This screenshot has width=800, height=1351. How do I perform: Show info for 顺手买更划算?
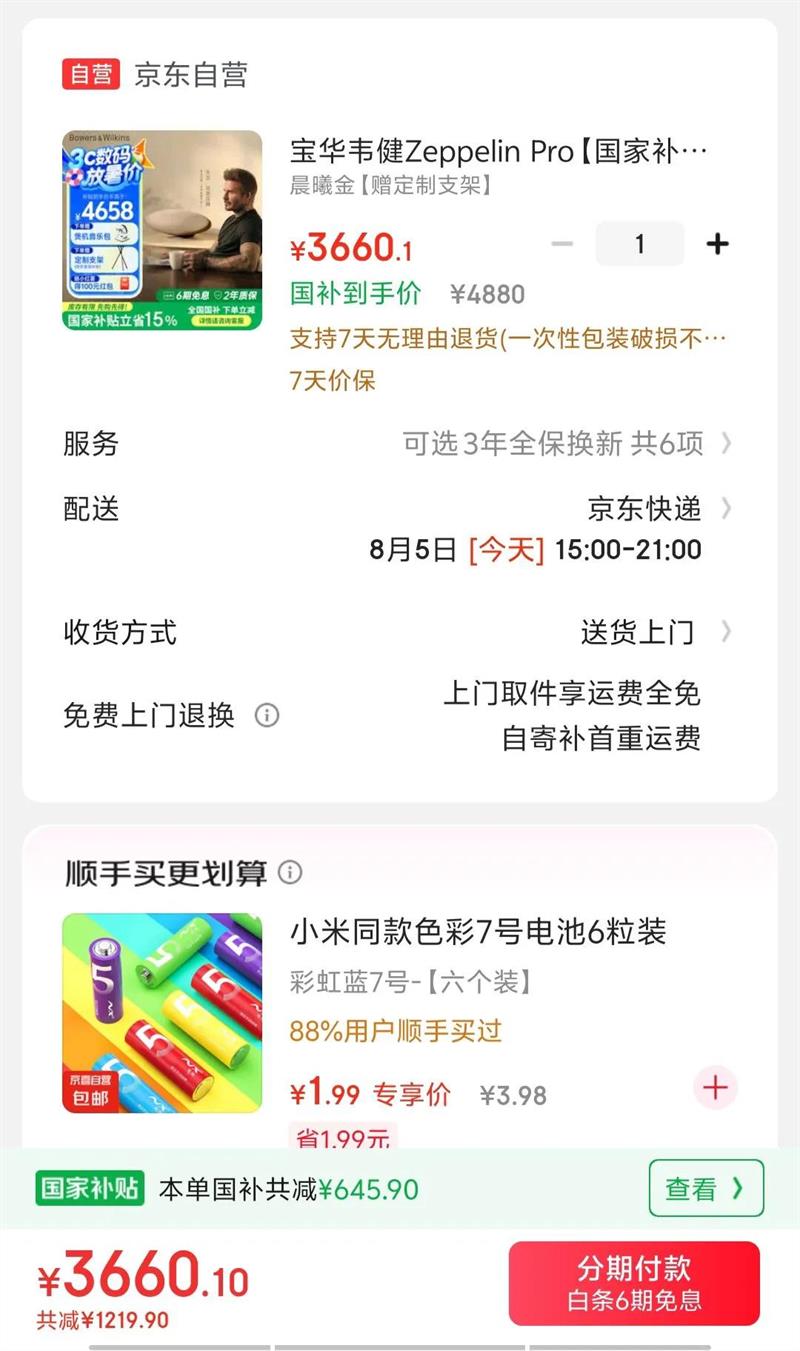coord(290,873)
